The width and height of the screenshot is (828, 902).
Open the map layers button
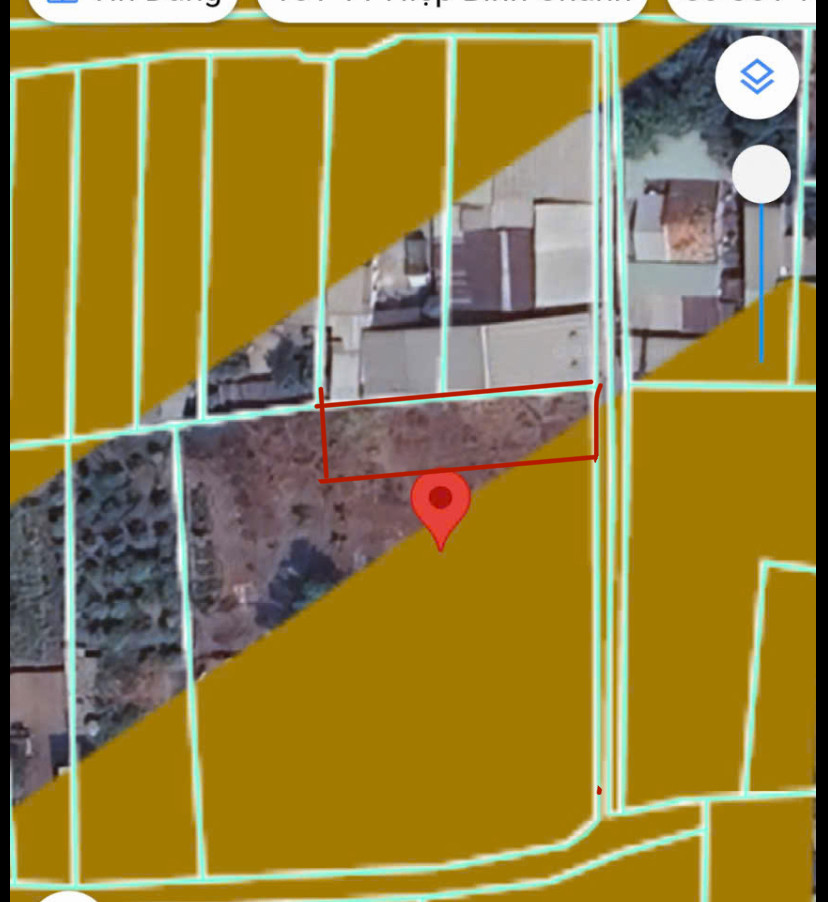(757, 77)
